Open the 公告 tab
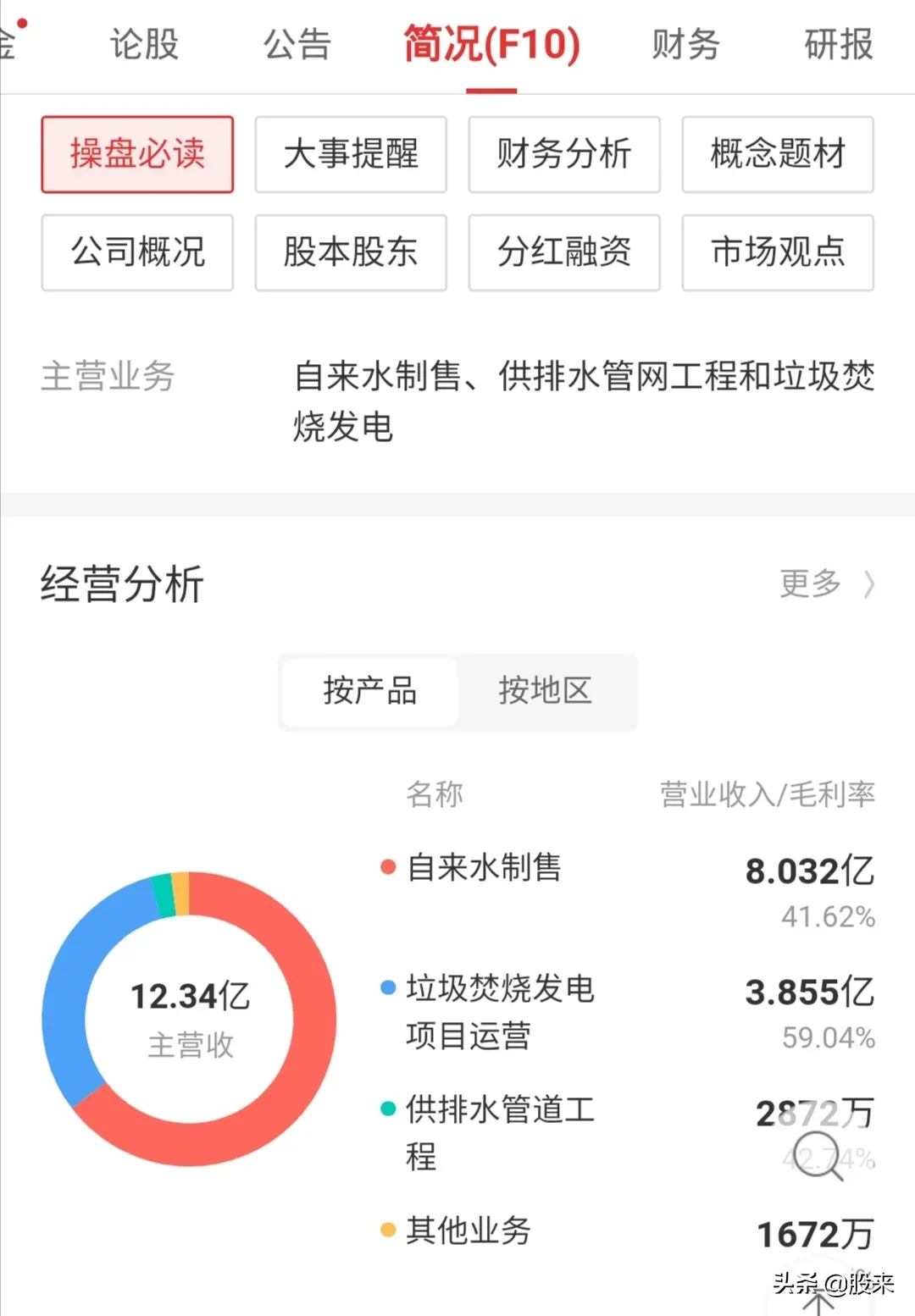This screenshot has height=1316, width=915. coord(297,44)
